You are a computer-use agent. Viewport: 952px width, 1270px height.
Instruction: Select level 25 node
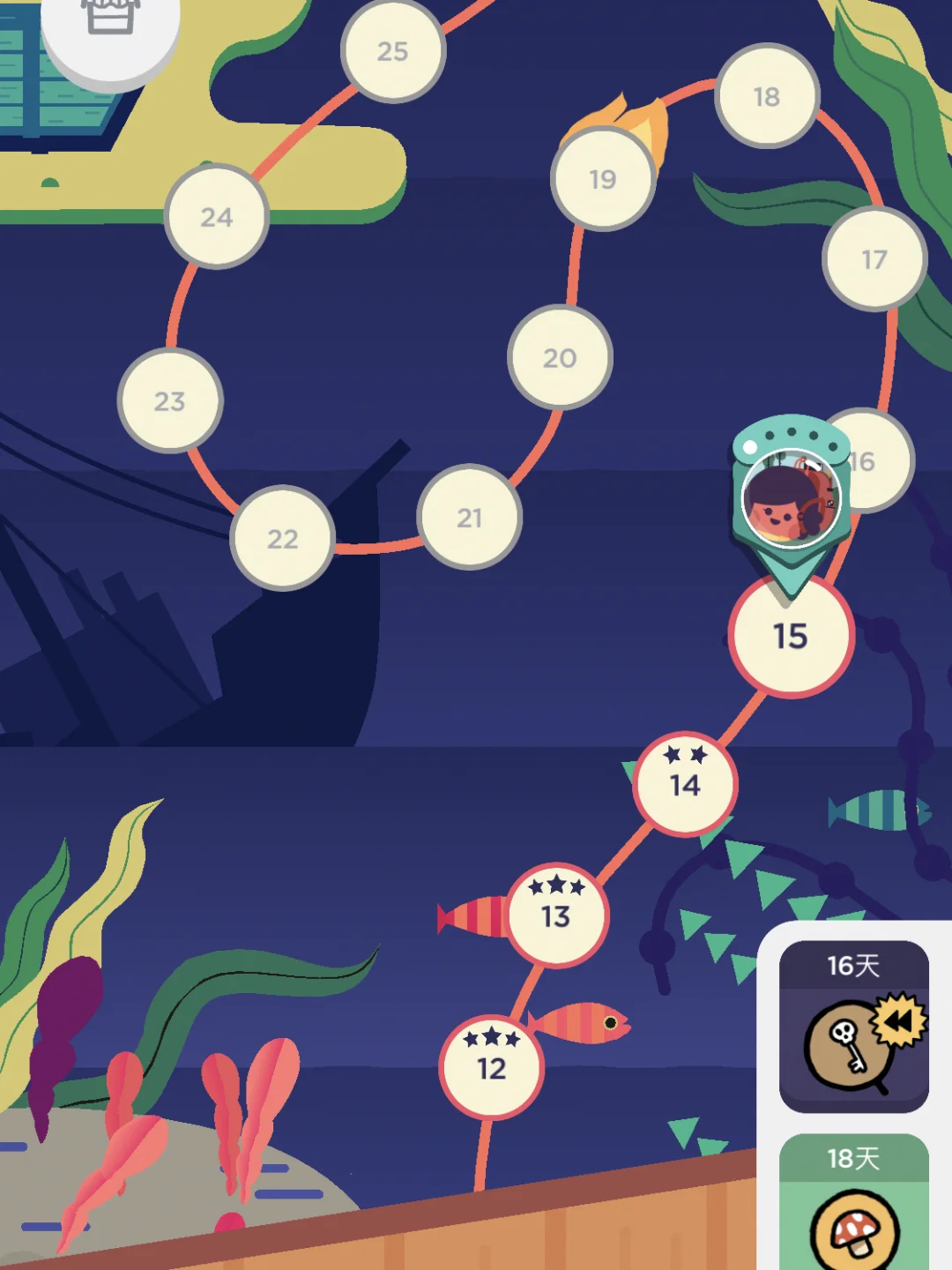click(393, 51)
